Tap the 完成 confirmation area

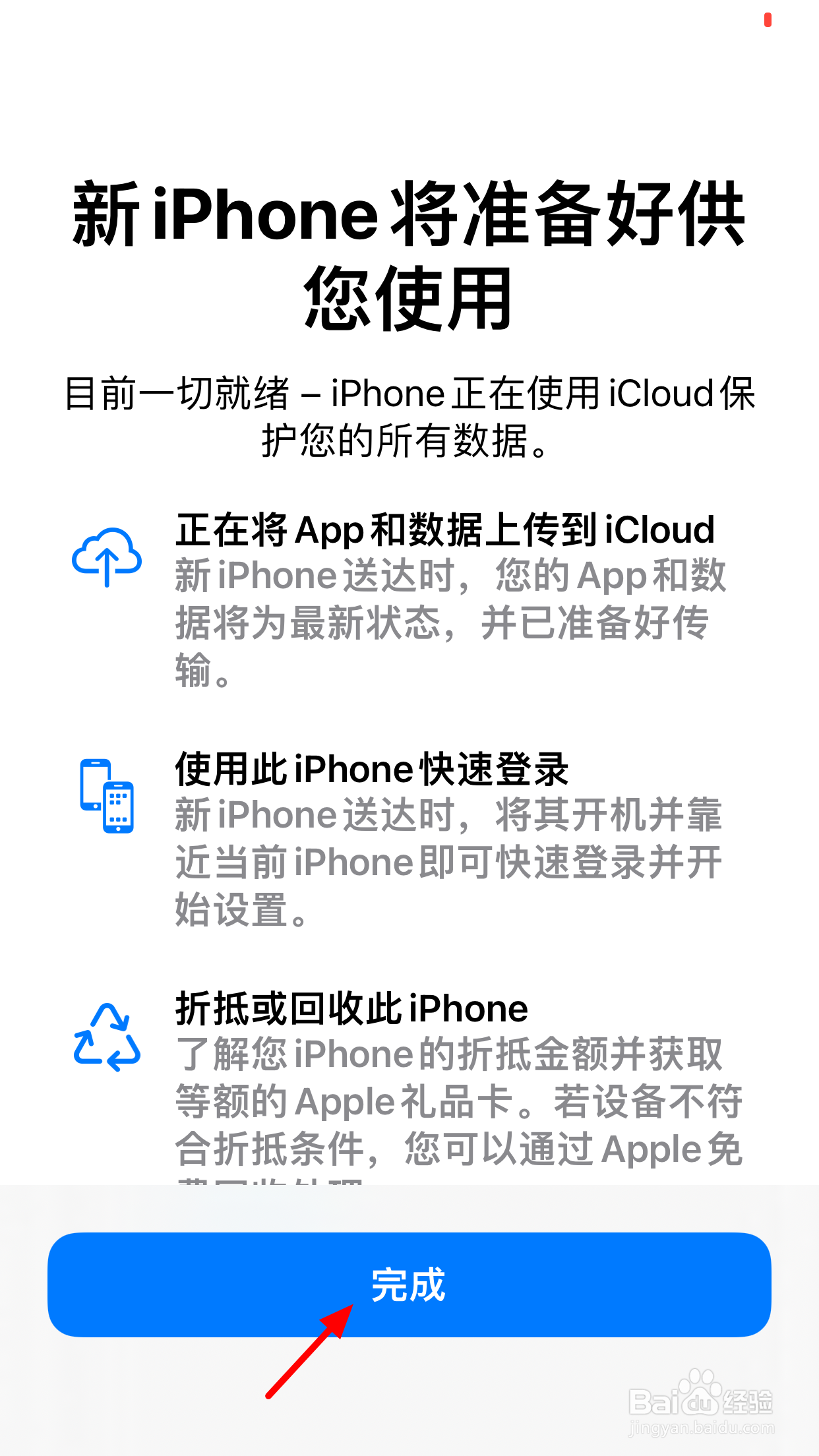pos(409,1286)
